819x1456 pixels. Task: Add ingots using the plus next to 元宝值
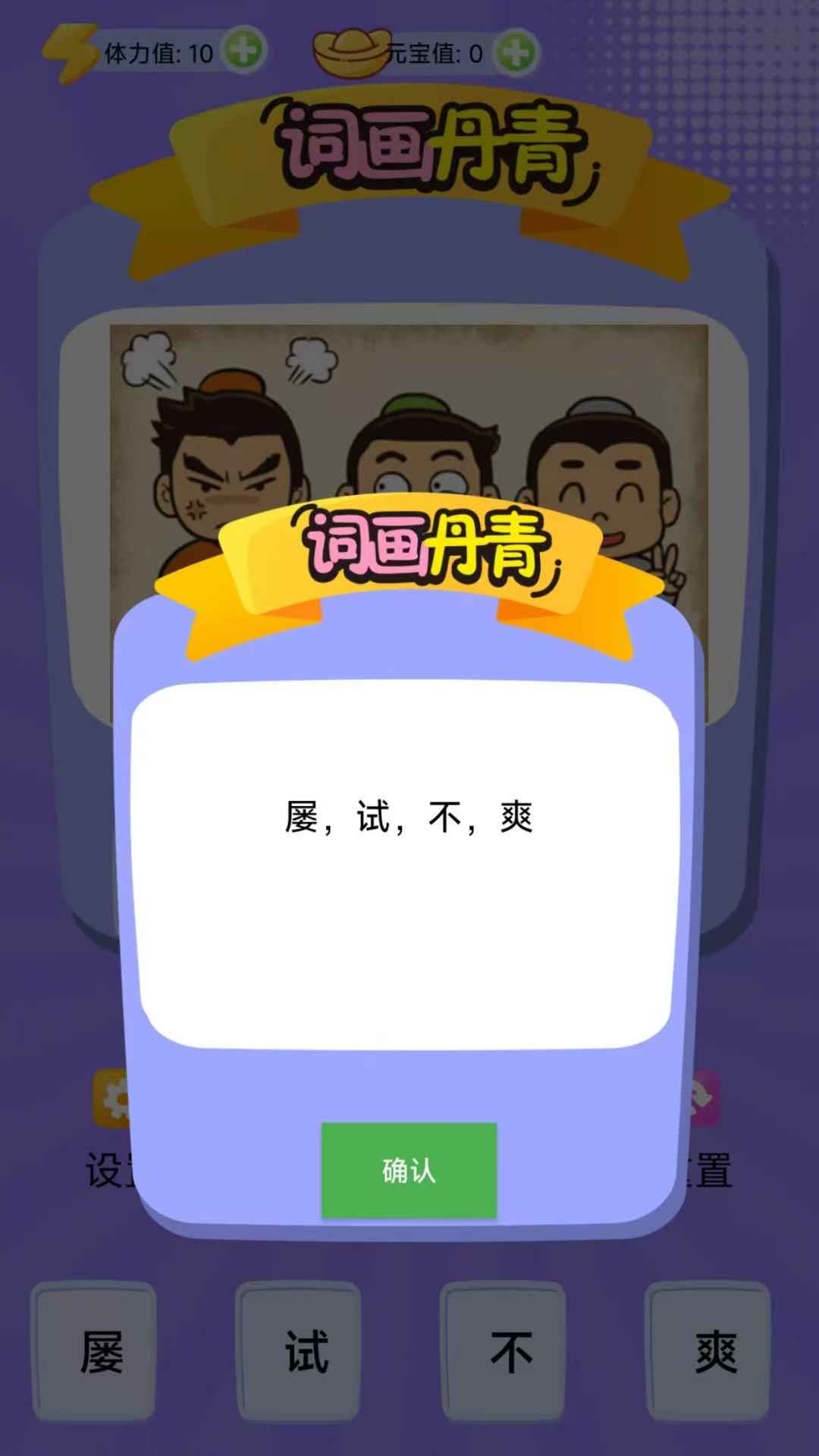(516, 52)
